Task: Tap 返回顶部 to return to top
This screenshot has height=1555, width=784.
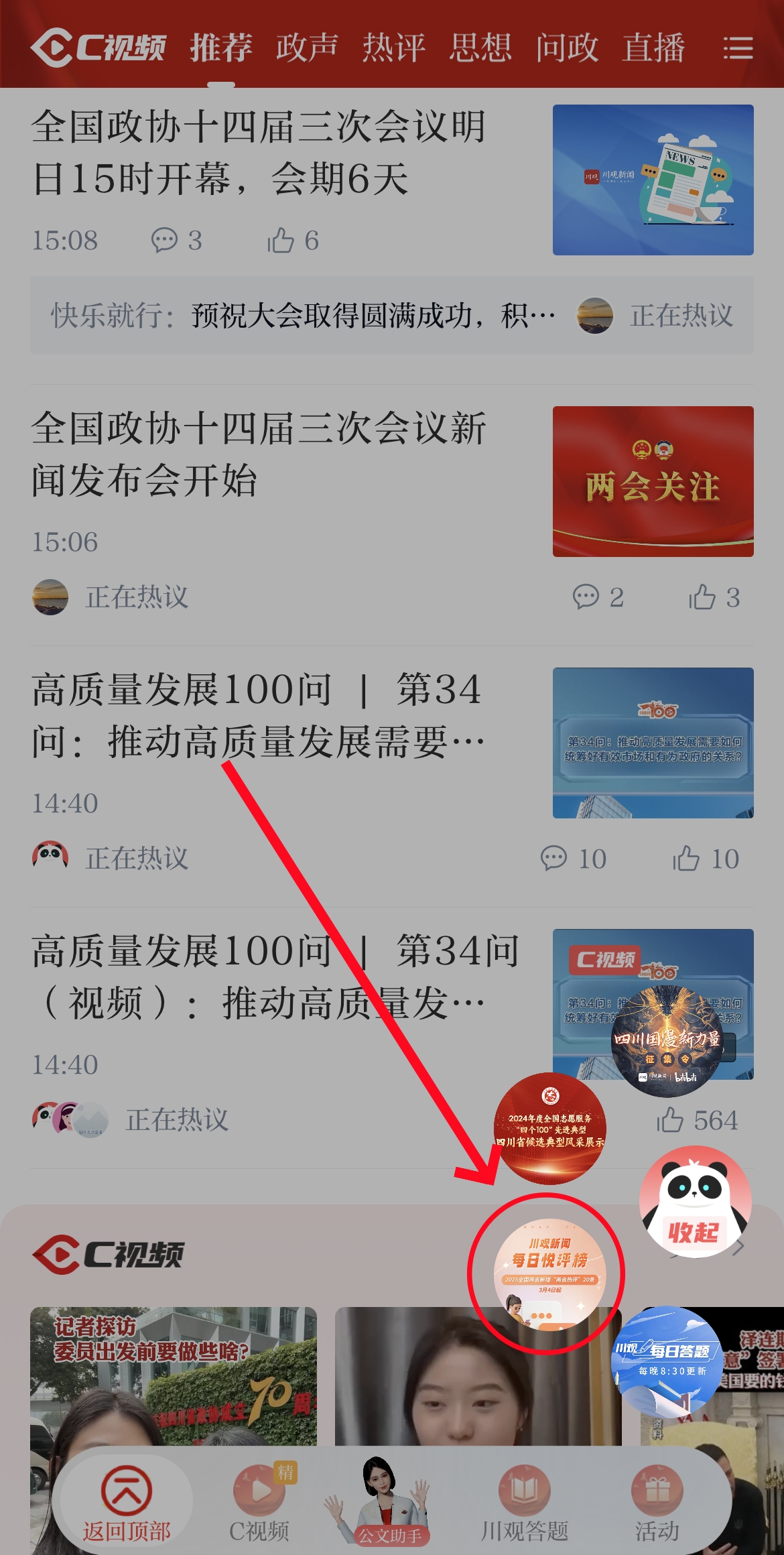Action: (x=126, y=1503)
